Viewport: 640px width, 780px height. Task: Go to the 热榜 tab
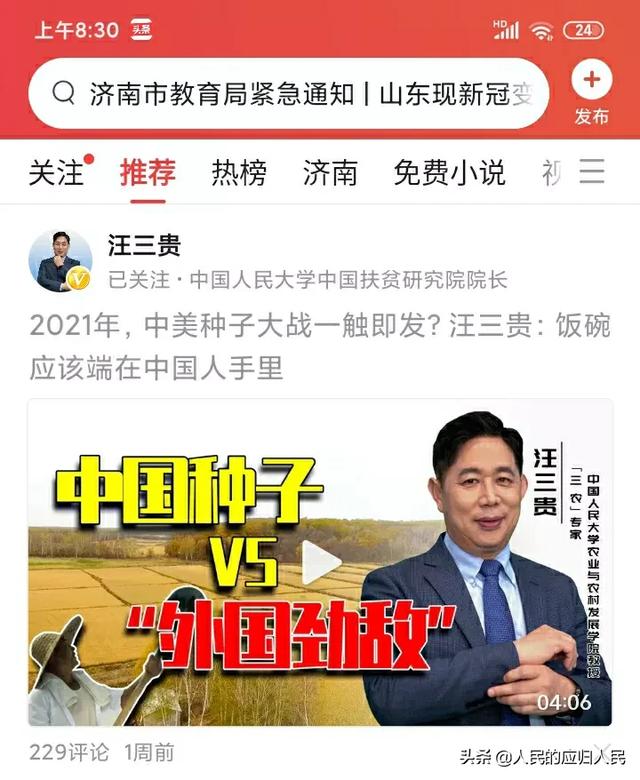pyautogui.click(x=239, y=173)
